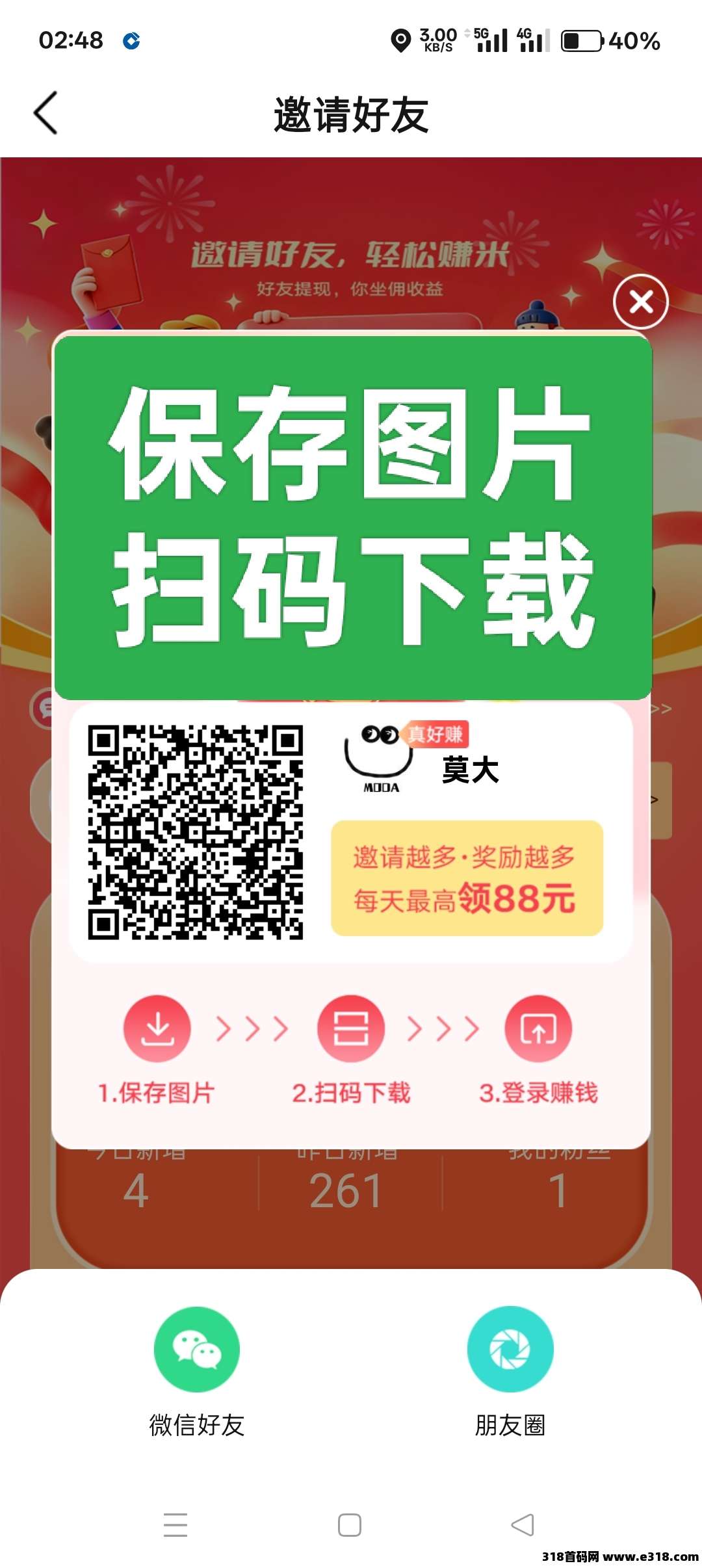Close the invite poster popup
The width and height of the screenshot is (702, 1568).
click(x=641, y=302)
